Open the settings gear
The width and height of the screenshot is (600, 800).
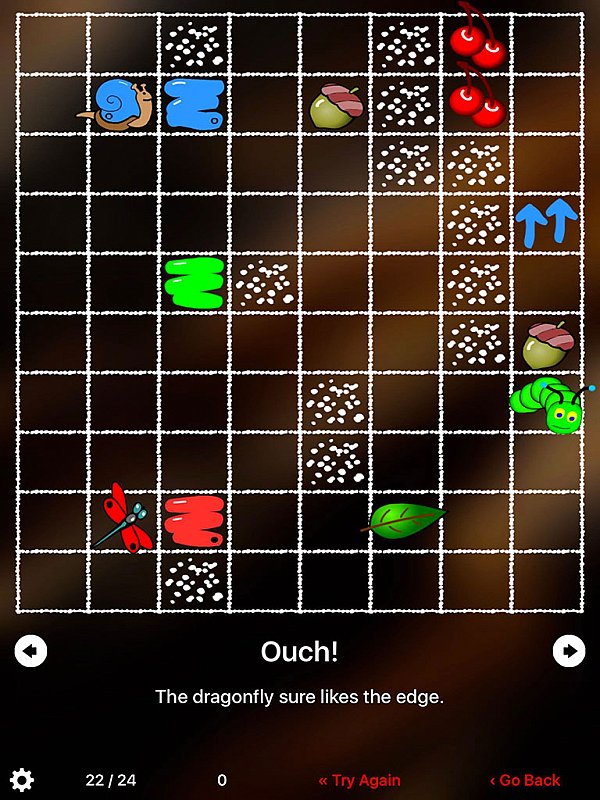(x=21, y=780)
